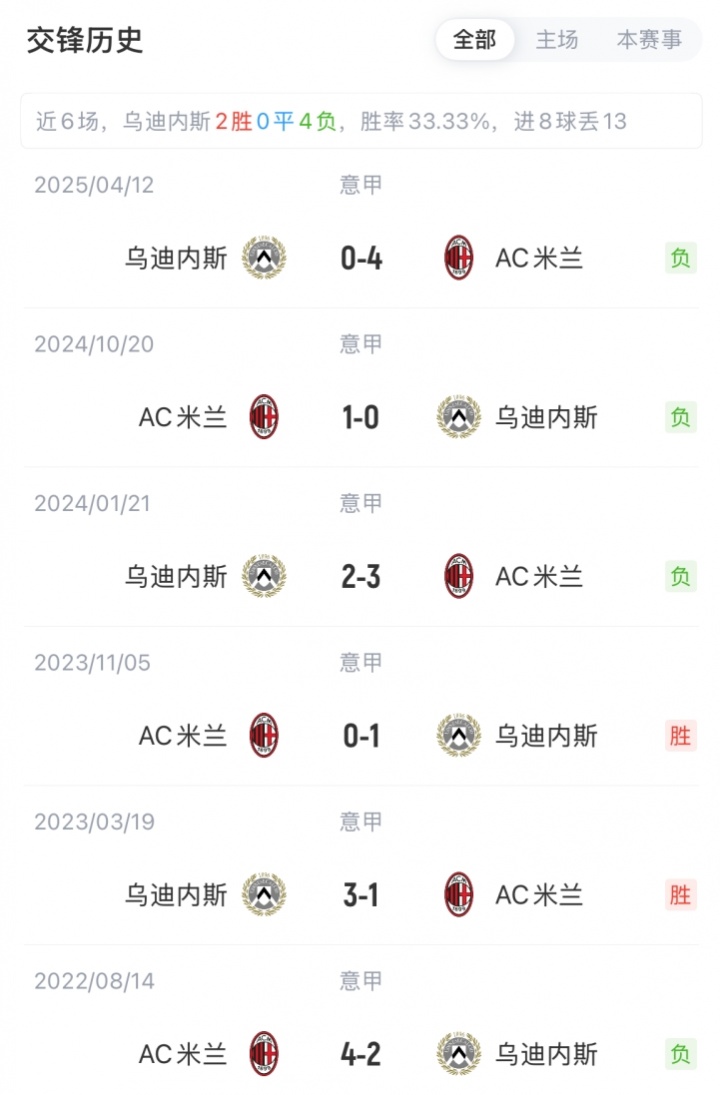
Task: Select the 全部 filter tab
Action: pyautogui.click(x=475, y=40)
